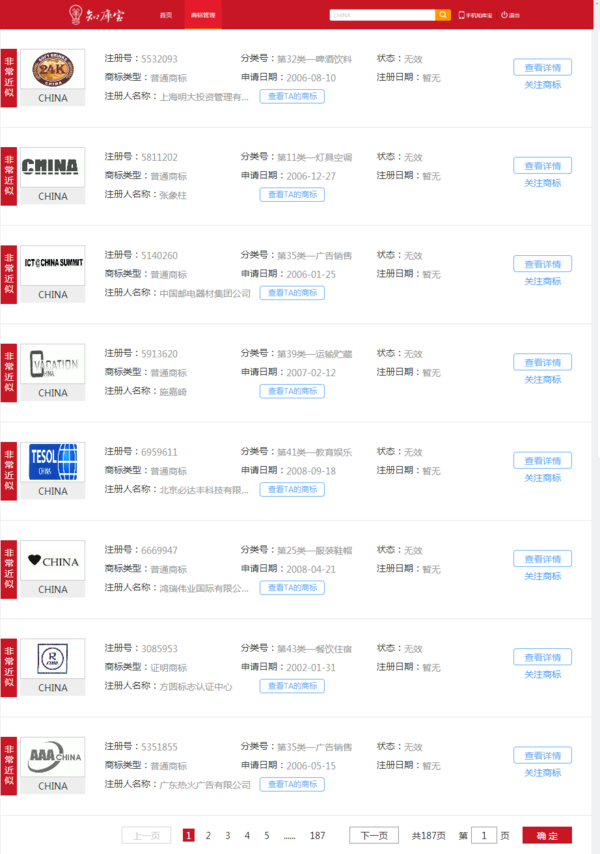Screen dimensions: 600x854
Task: View details of trademark 5351855
Action: [542, 755]
